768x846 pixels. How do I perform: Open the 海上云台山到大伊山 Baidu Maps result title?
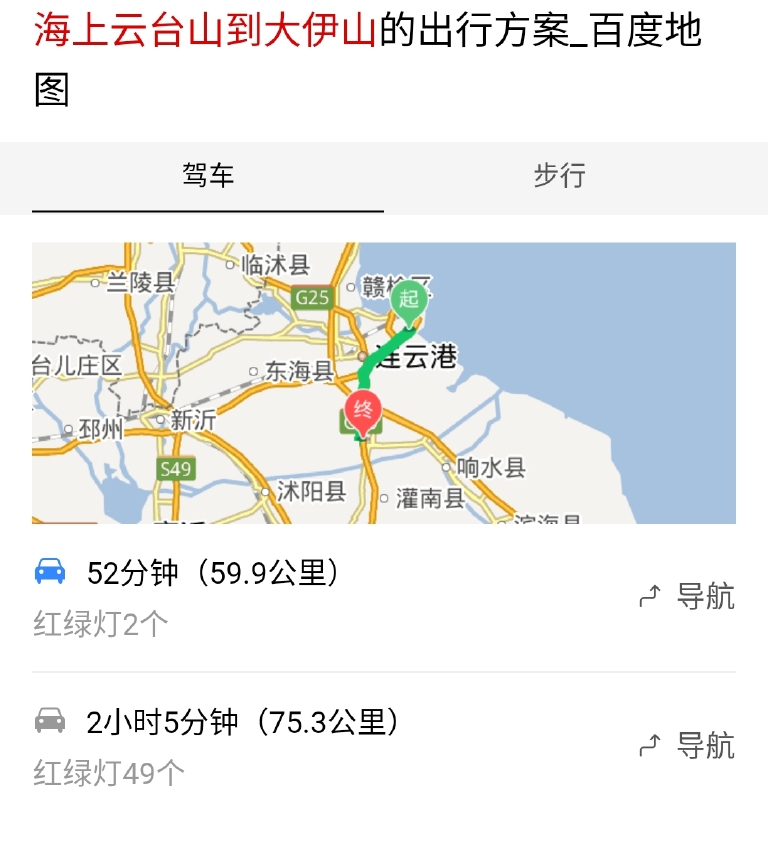[x=368, y=58]
